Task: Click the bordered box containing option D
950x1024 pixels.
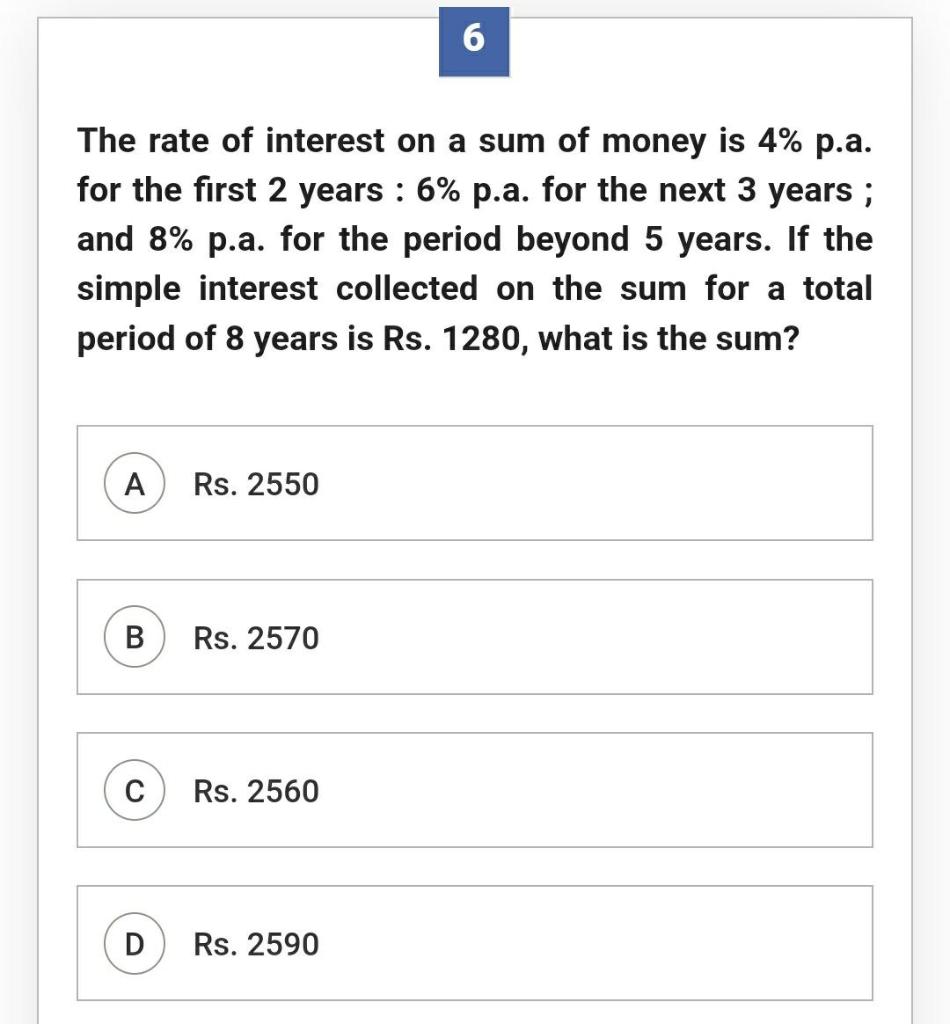Action: click(475, 943)
